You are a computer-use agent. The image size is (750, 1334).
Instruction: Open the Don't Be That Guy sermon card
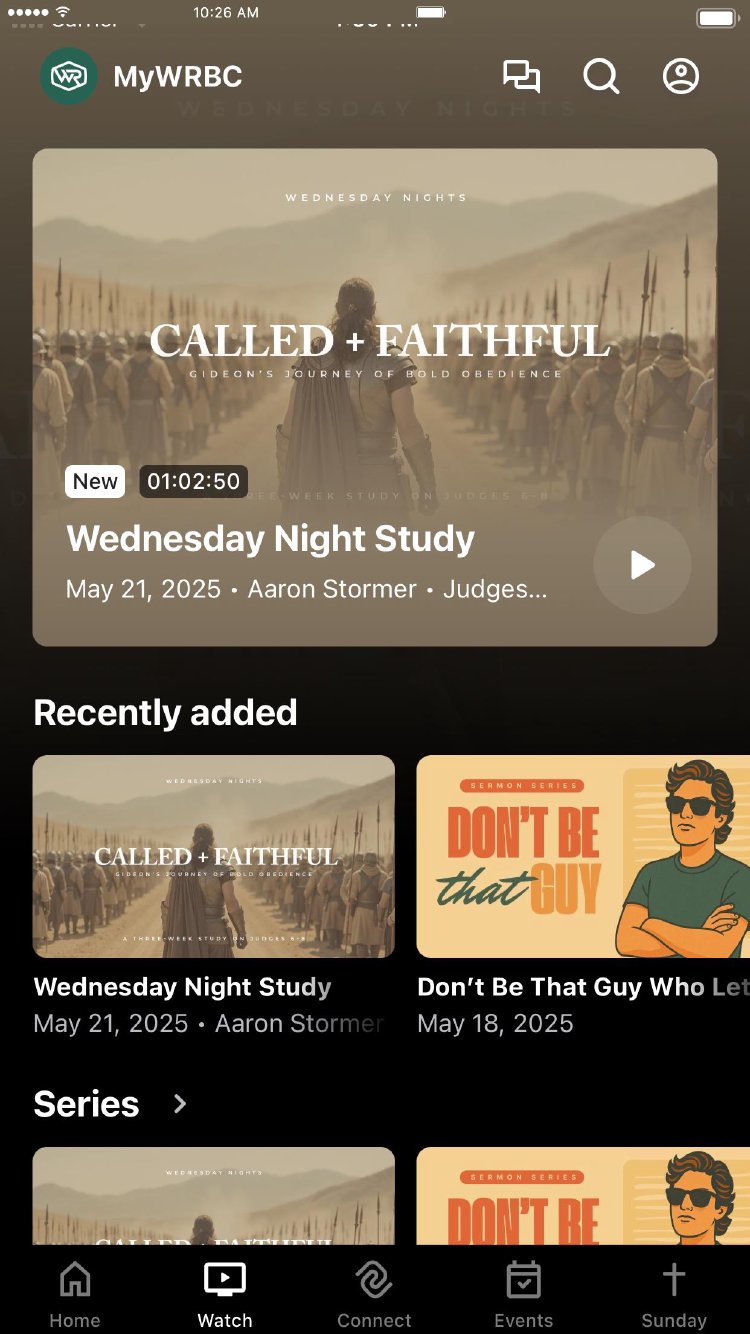point(583,857)
